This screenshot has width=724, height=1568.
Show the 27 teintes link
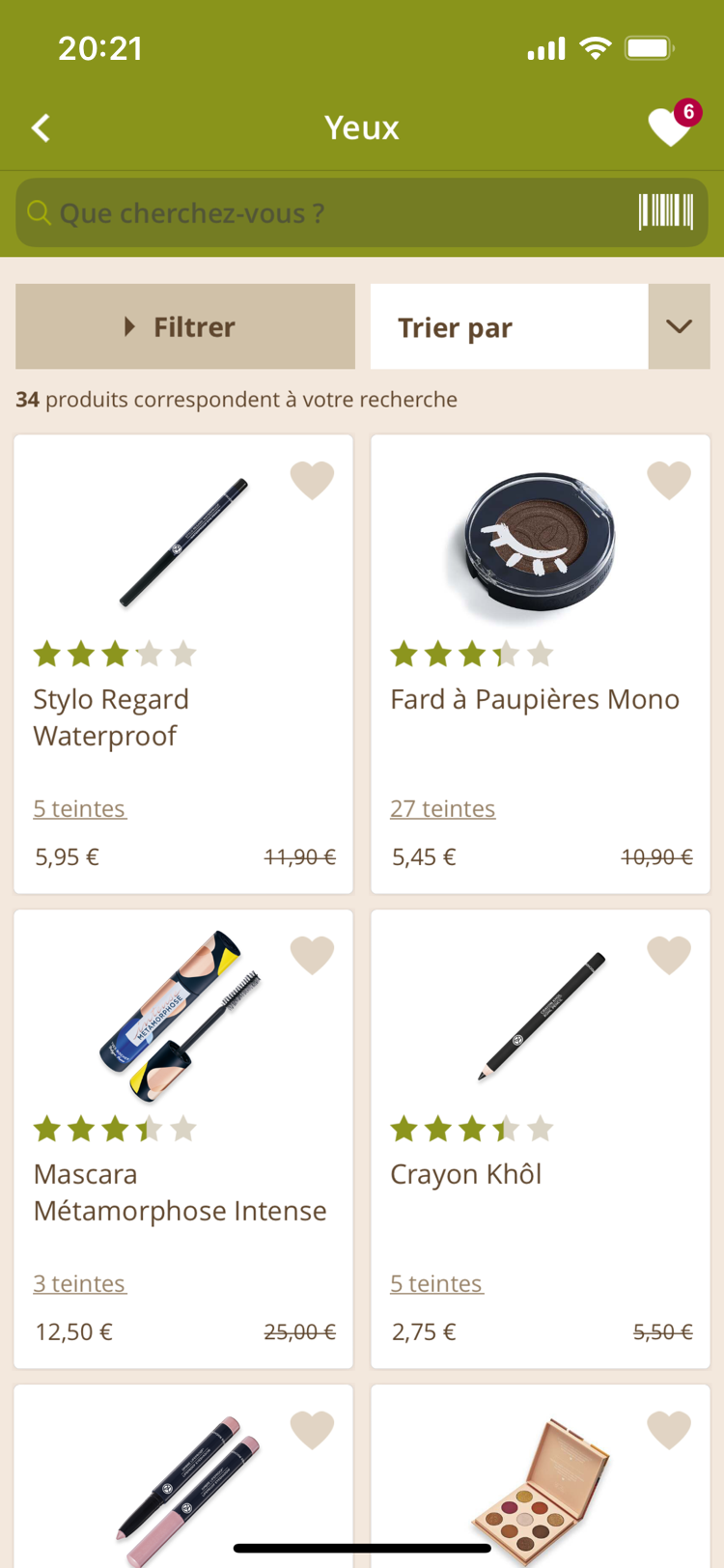[442, 808]
